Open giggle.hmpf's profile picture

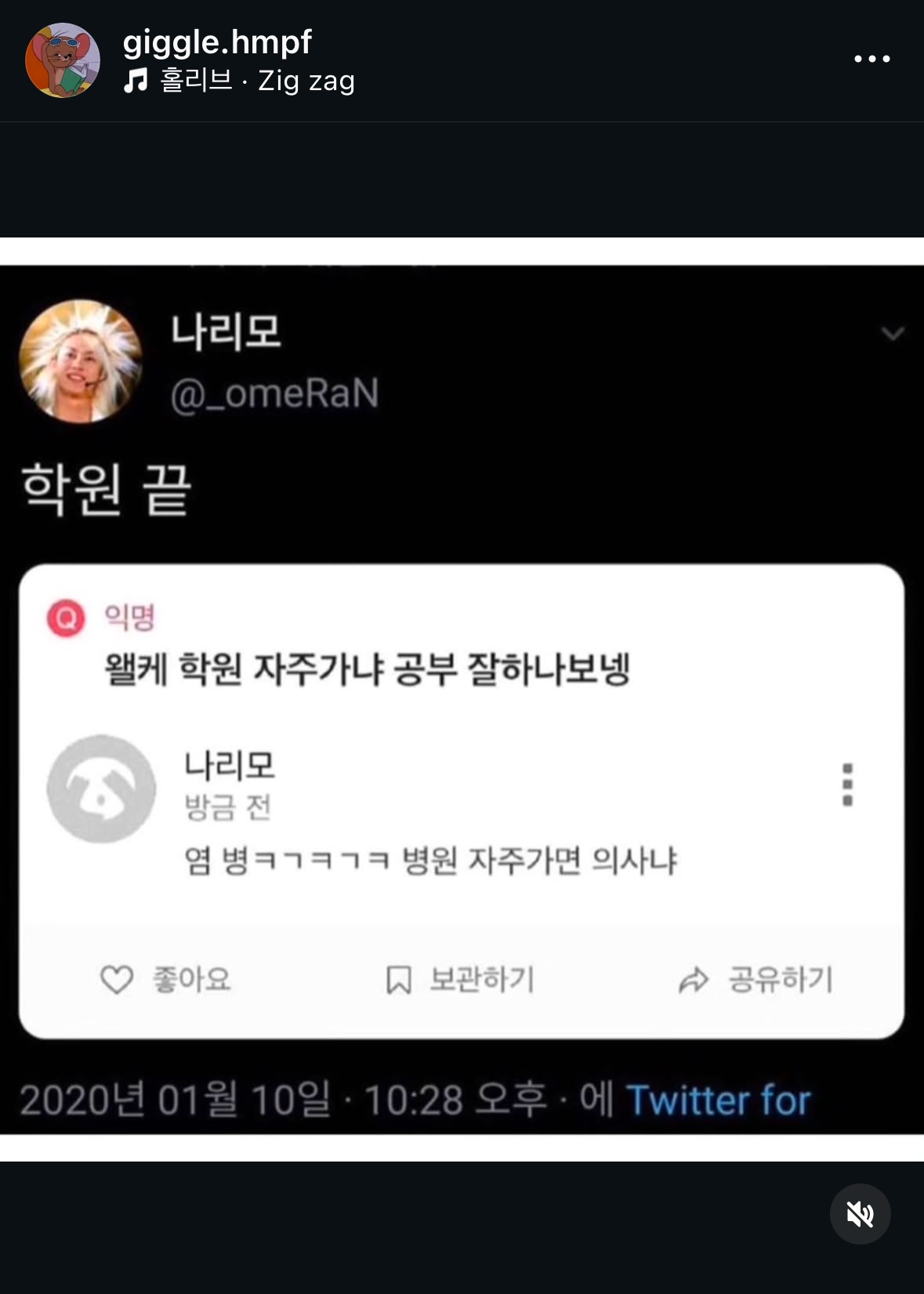63,60
